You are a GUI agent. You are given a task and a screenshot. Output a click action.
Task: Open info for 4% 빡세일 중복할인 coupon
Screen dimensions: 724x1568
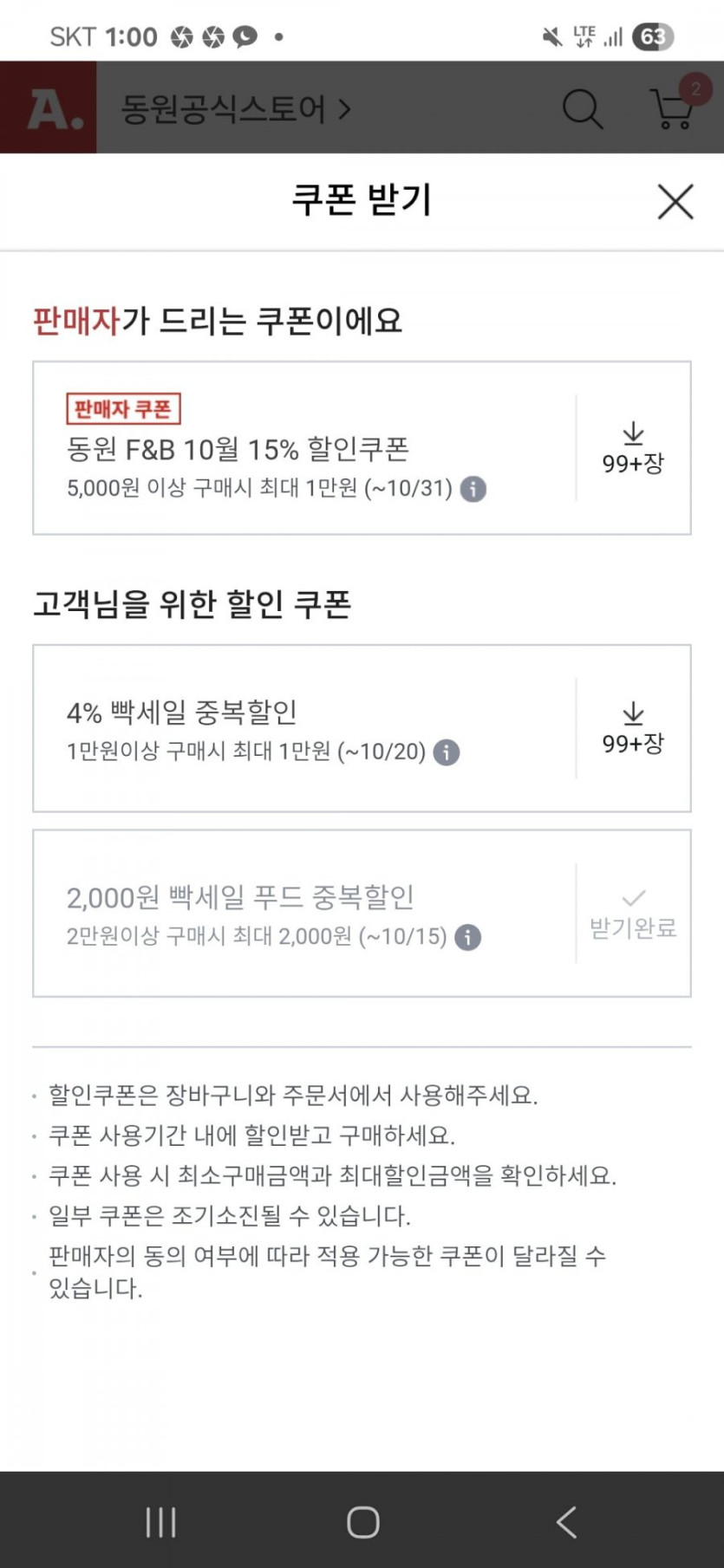[x=446, y=752]
